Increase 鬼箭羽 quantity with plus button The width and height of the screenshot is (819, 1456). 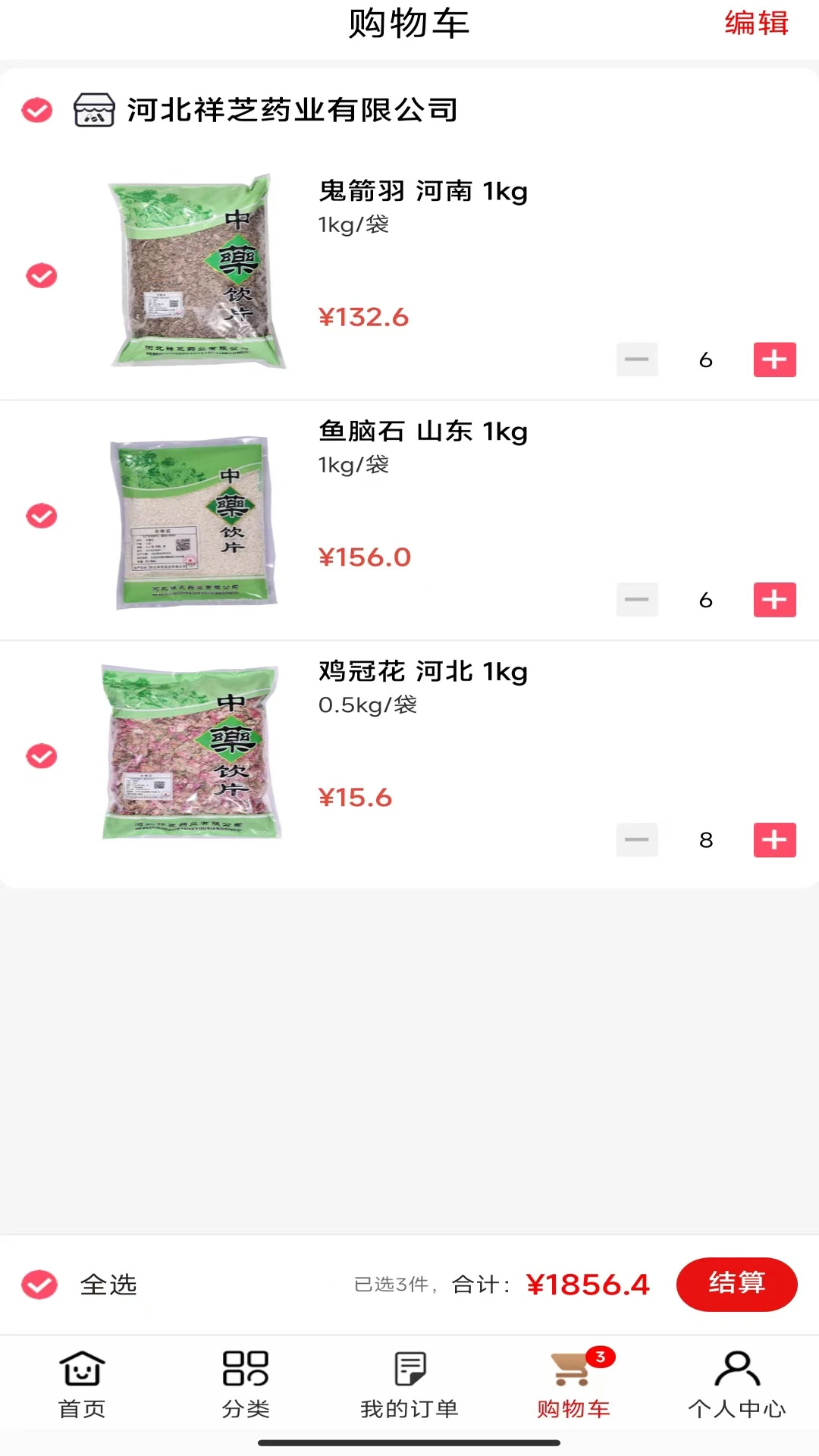point(773,359)
